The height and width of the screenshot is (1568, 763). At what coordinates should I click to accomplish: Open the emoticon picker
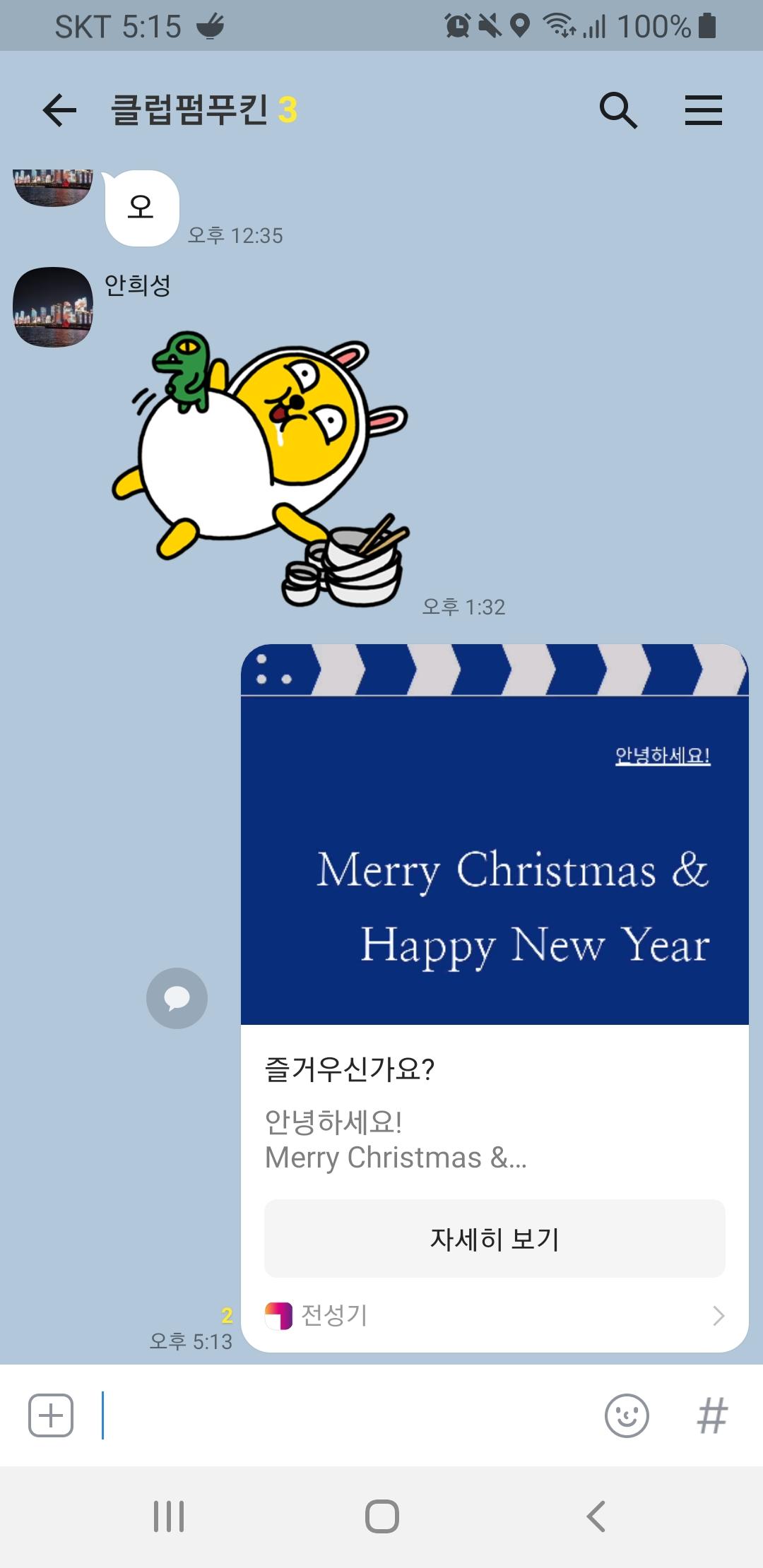pos(627,1415)
